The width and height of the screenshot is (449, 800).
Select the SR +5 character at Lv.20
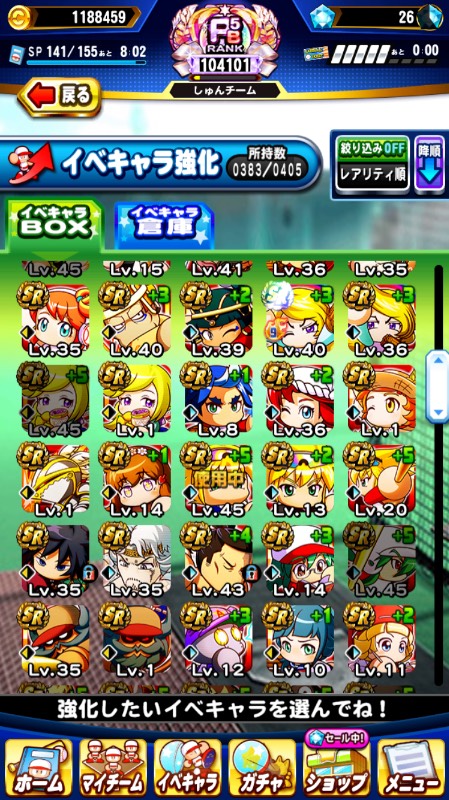pos(382,479)
